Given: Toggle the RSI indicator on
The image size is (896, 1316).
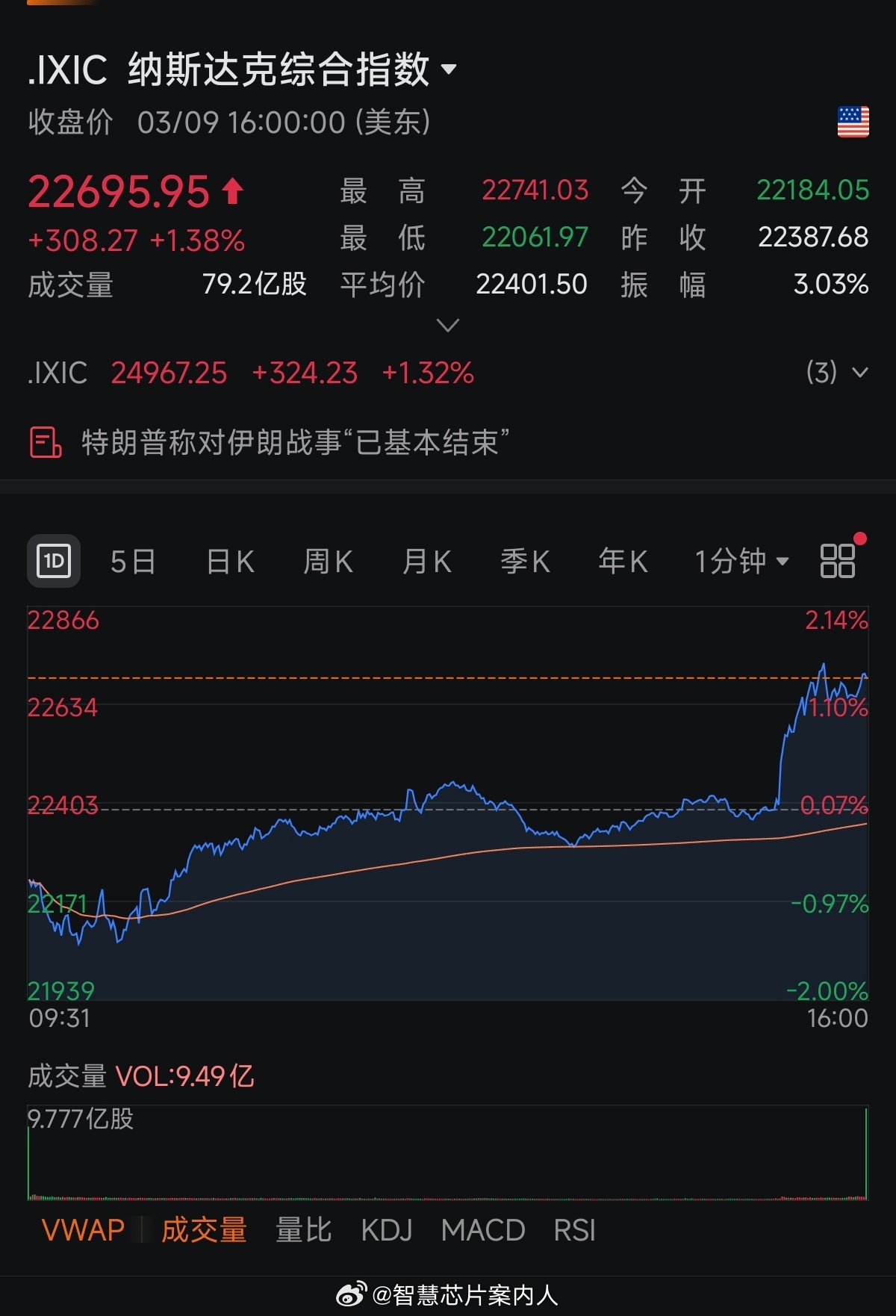Looking at the screenshot, I should (x=573, y=1229).
